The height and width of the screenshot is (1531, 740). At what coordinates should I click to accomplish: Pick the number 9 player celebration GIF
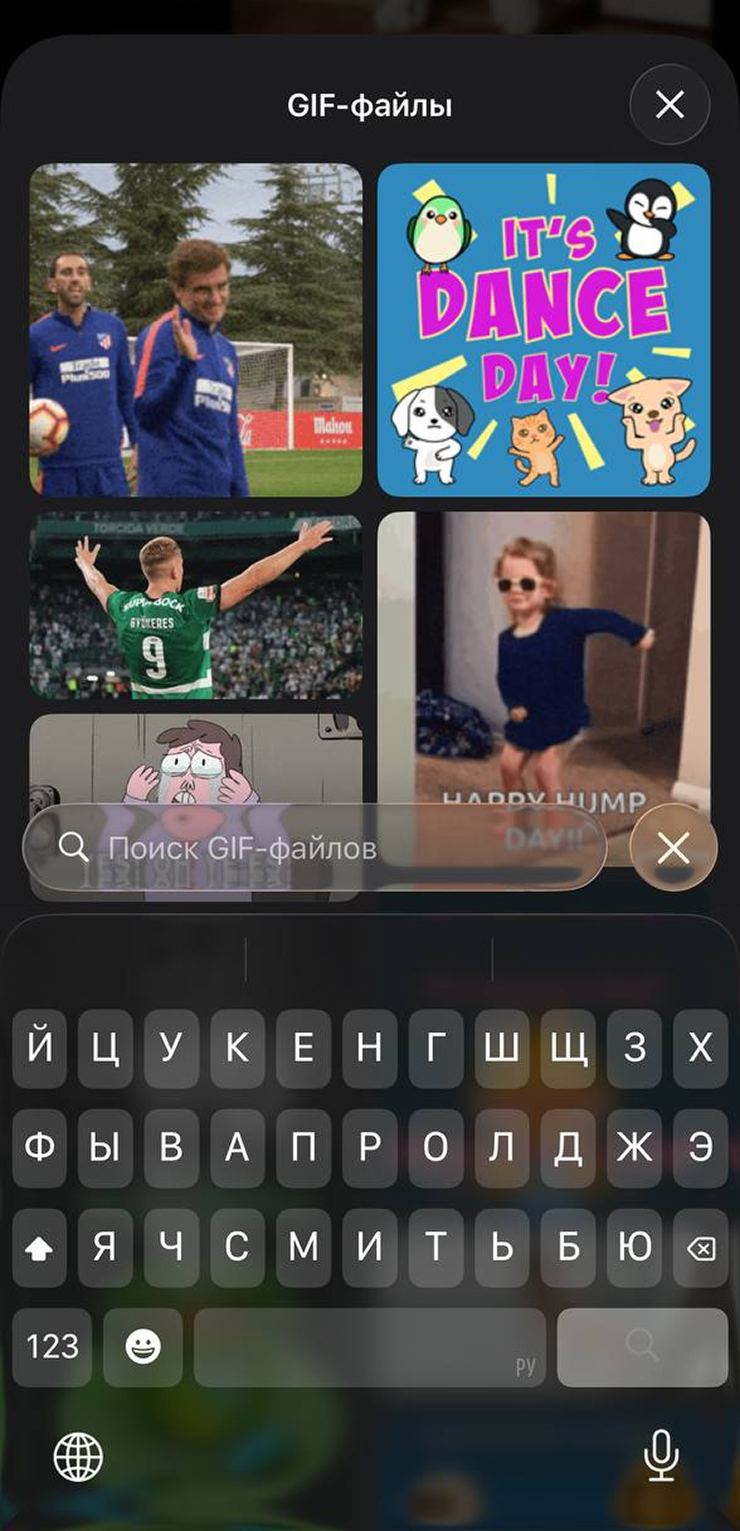(196, 605)
